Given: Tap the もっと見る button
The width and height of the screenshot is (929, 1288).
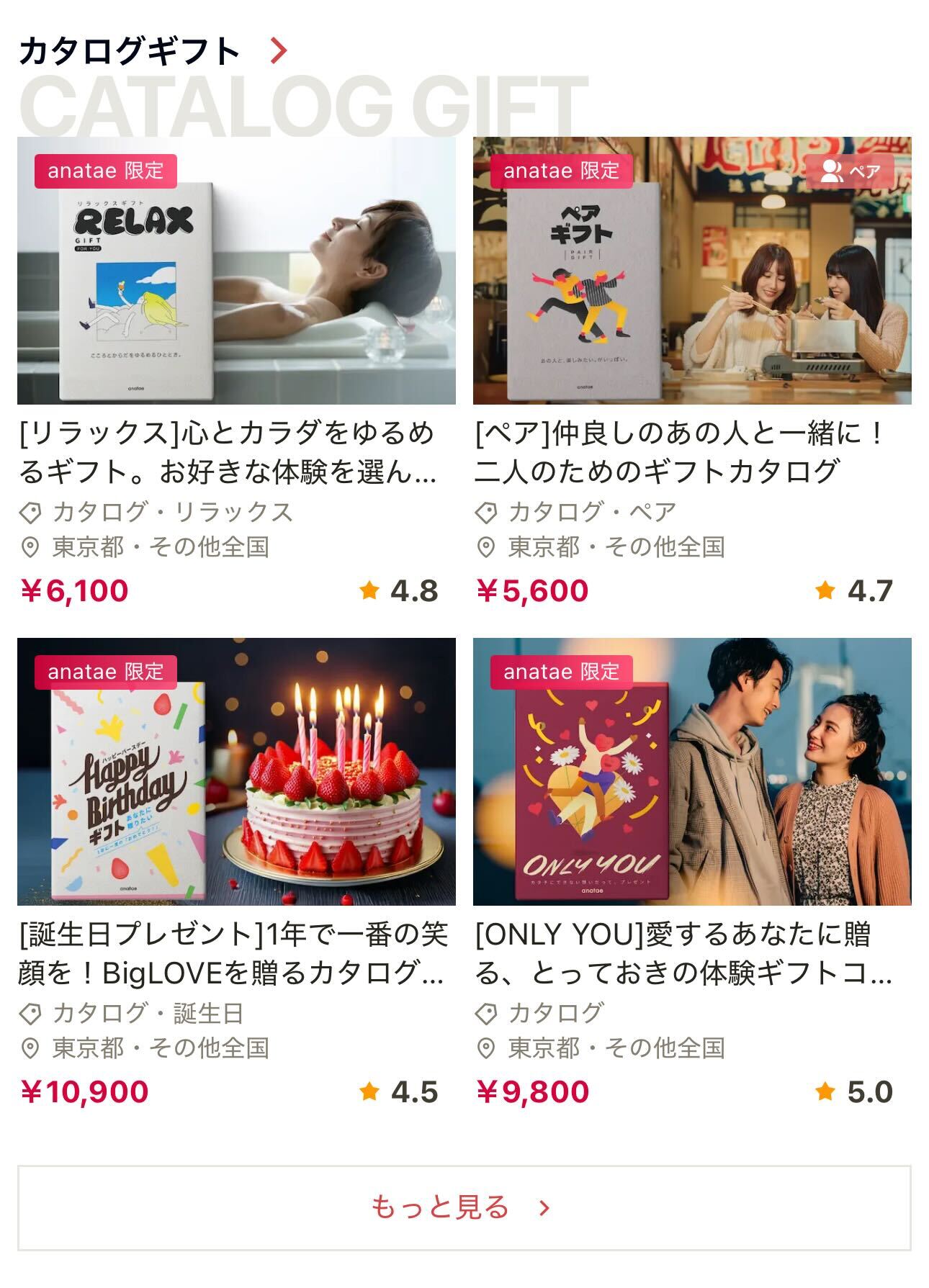Looking at the screenshot, I should click(x=464, y=1207).
